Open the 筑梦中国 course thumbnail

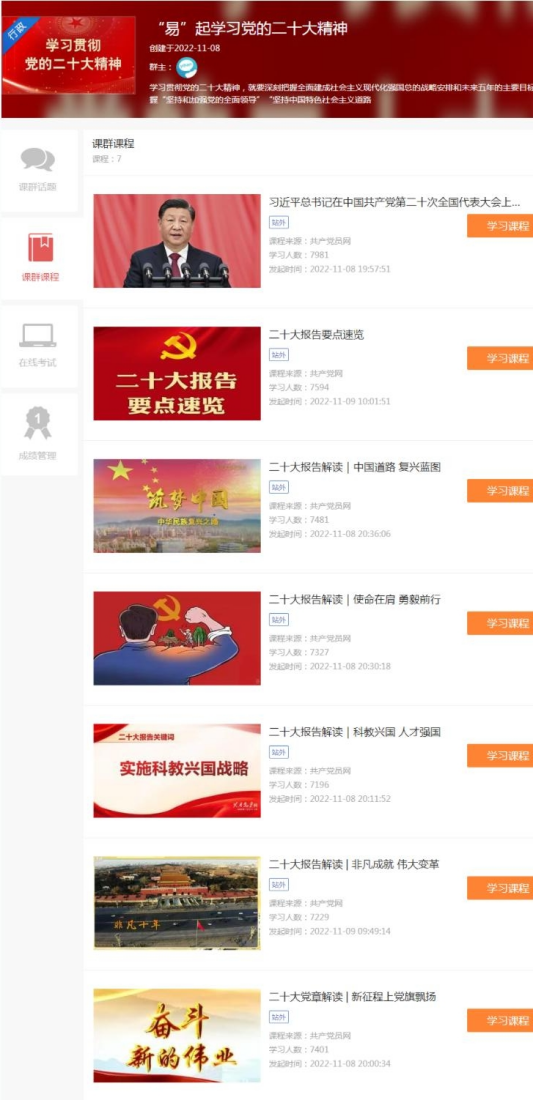pyautogui.click(x=177, y=506)
